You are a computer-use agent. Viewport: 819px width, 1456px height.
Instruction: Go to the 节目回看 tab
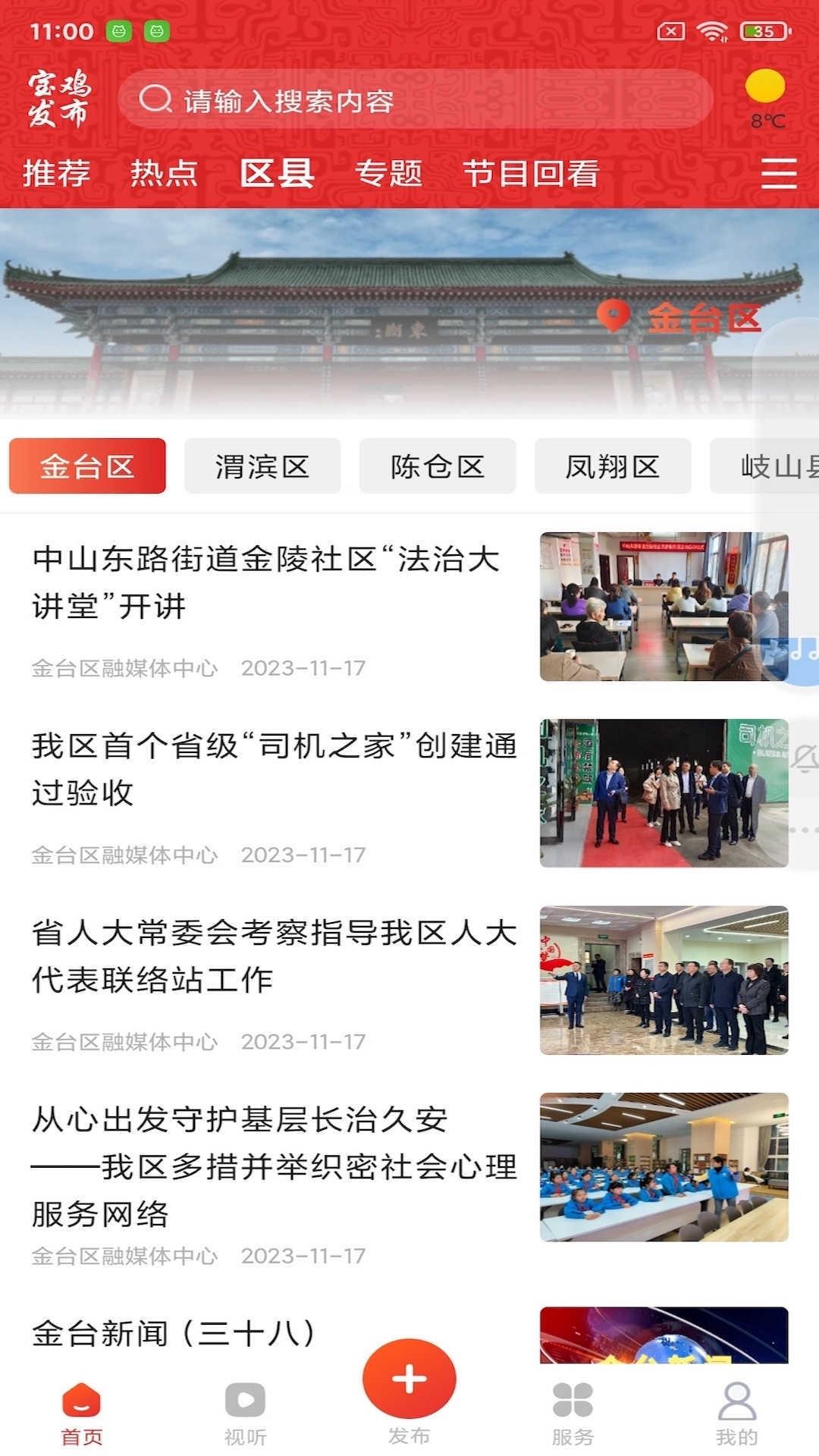point(531,174)
